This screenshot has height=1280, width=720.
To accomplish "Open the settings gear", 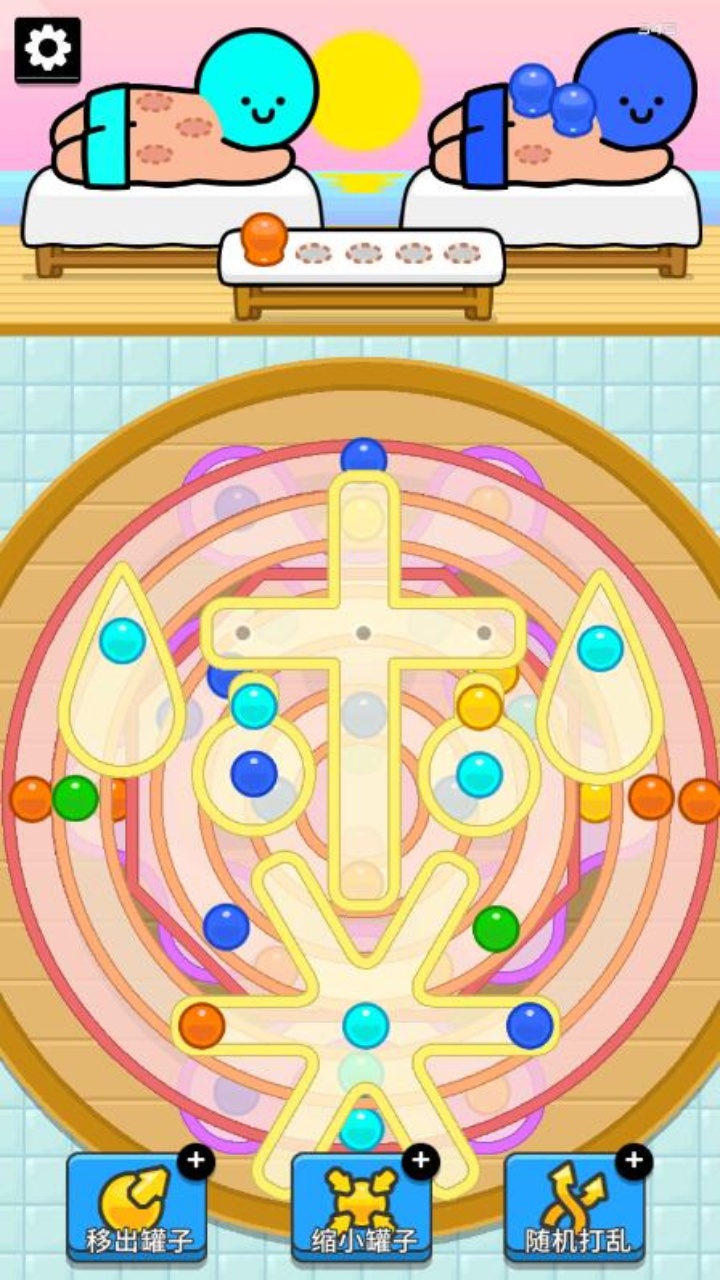I will click(47, 48).
